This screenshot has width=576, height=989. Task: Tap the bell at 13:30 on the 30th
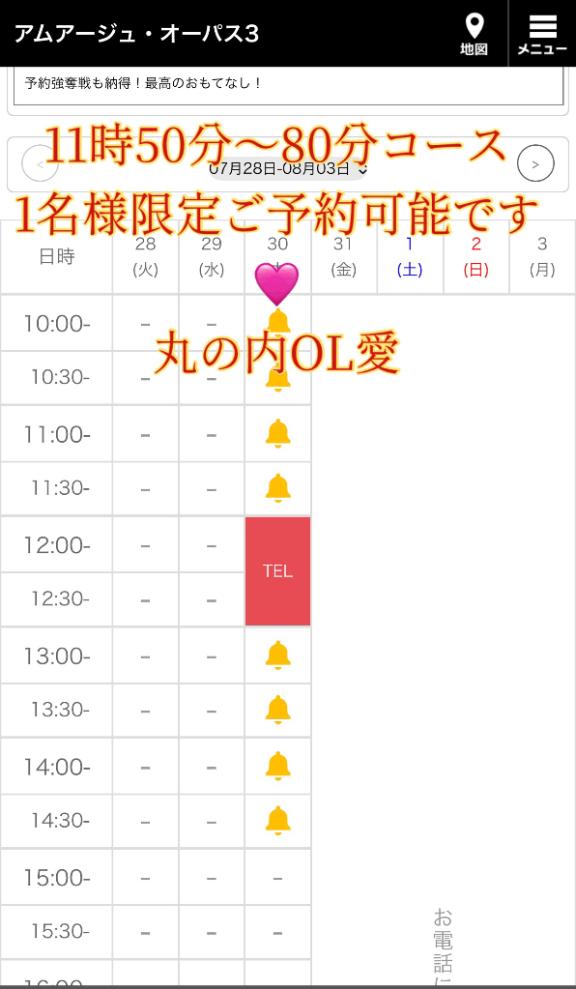point(278,710)
